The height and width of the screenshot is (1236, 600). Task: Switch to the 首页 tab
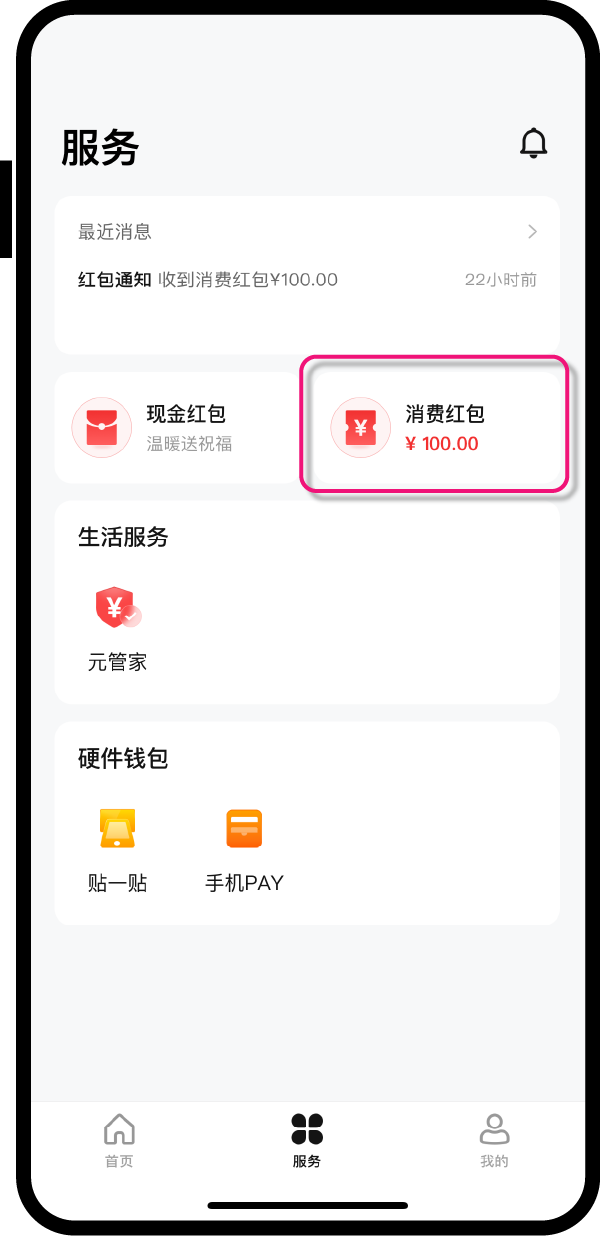coord(119,1140)
